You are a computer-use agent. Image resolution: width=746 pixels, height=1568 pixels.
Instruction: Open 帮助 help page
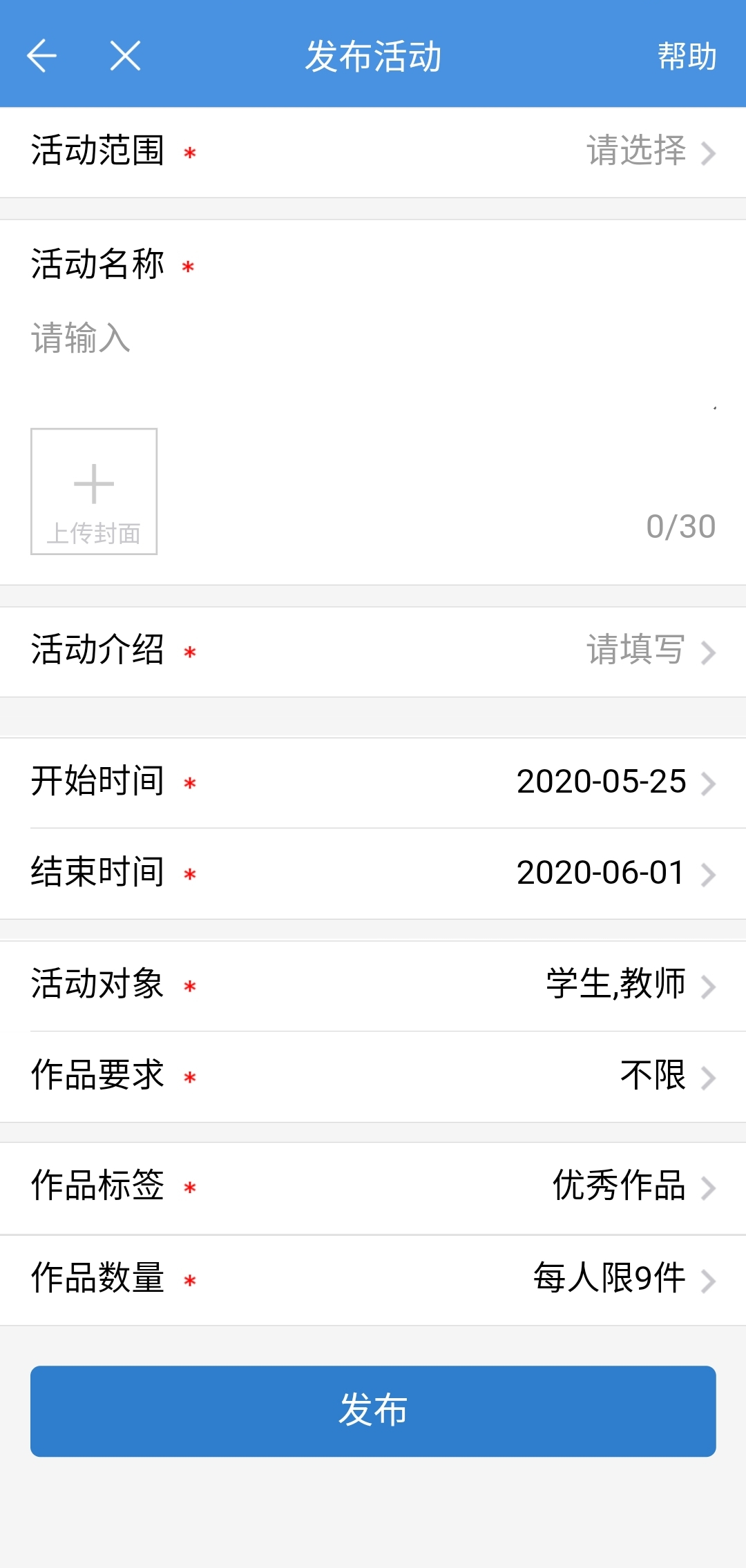tap(687, 56)
